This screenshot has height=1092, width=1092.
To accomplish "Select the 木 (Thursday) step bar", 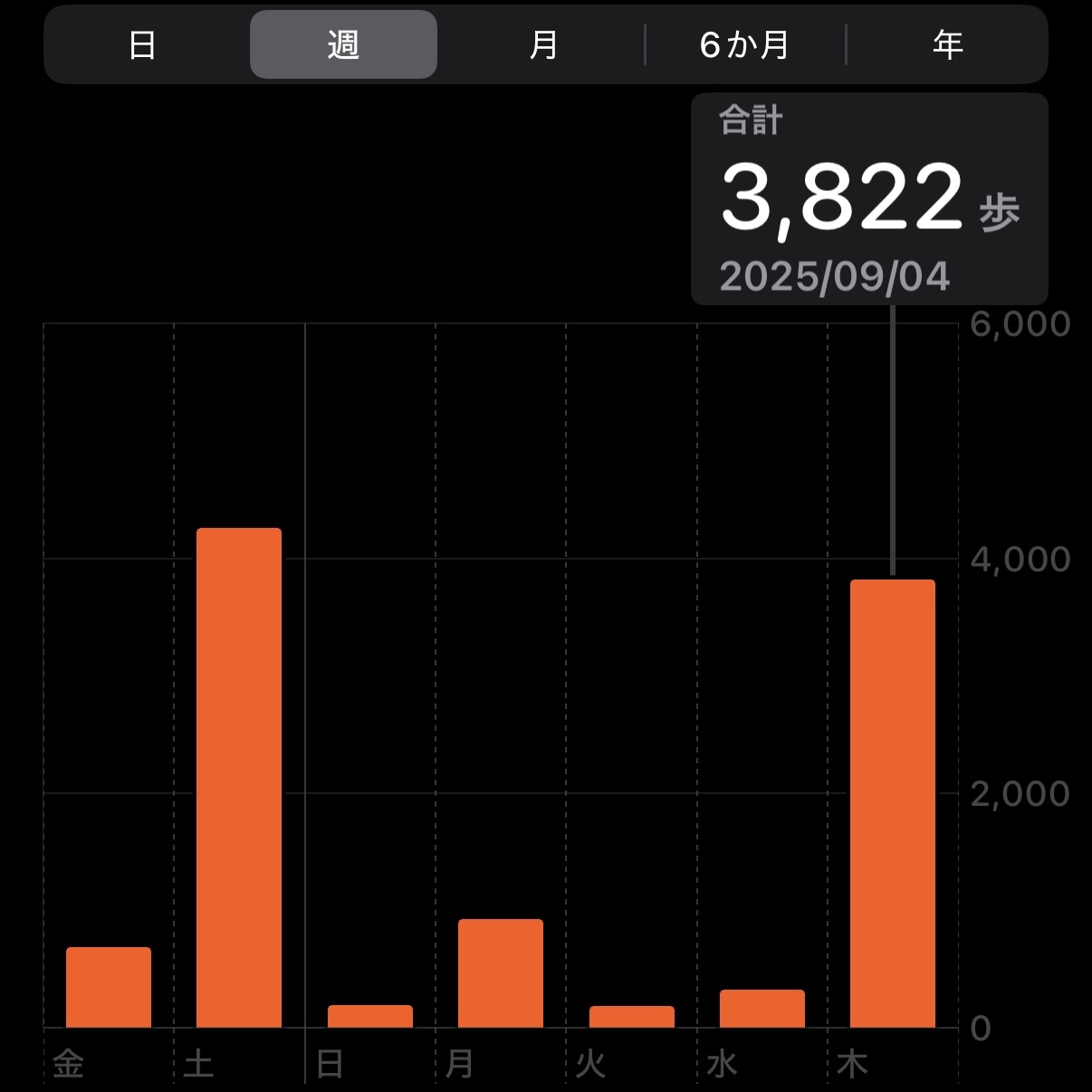I will (893, 802).
